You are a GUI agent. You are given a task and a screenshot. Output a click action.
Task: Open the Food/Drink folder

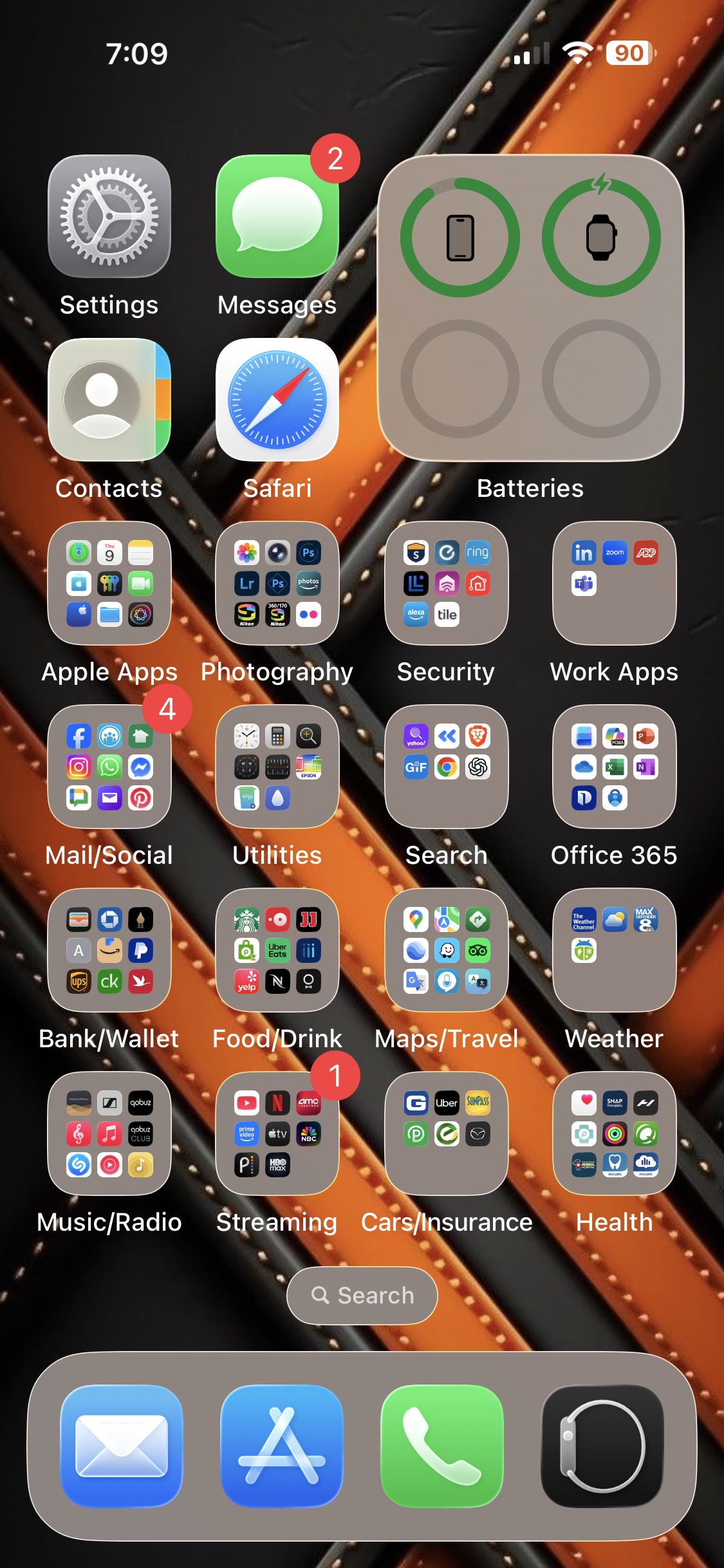[x=277, y=950]
